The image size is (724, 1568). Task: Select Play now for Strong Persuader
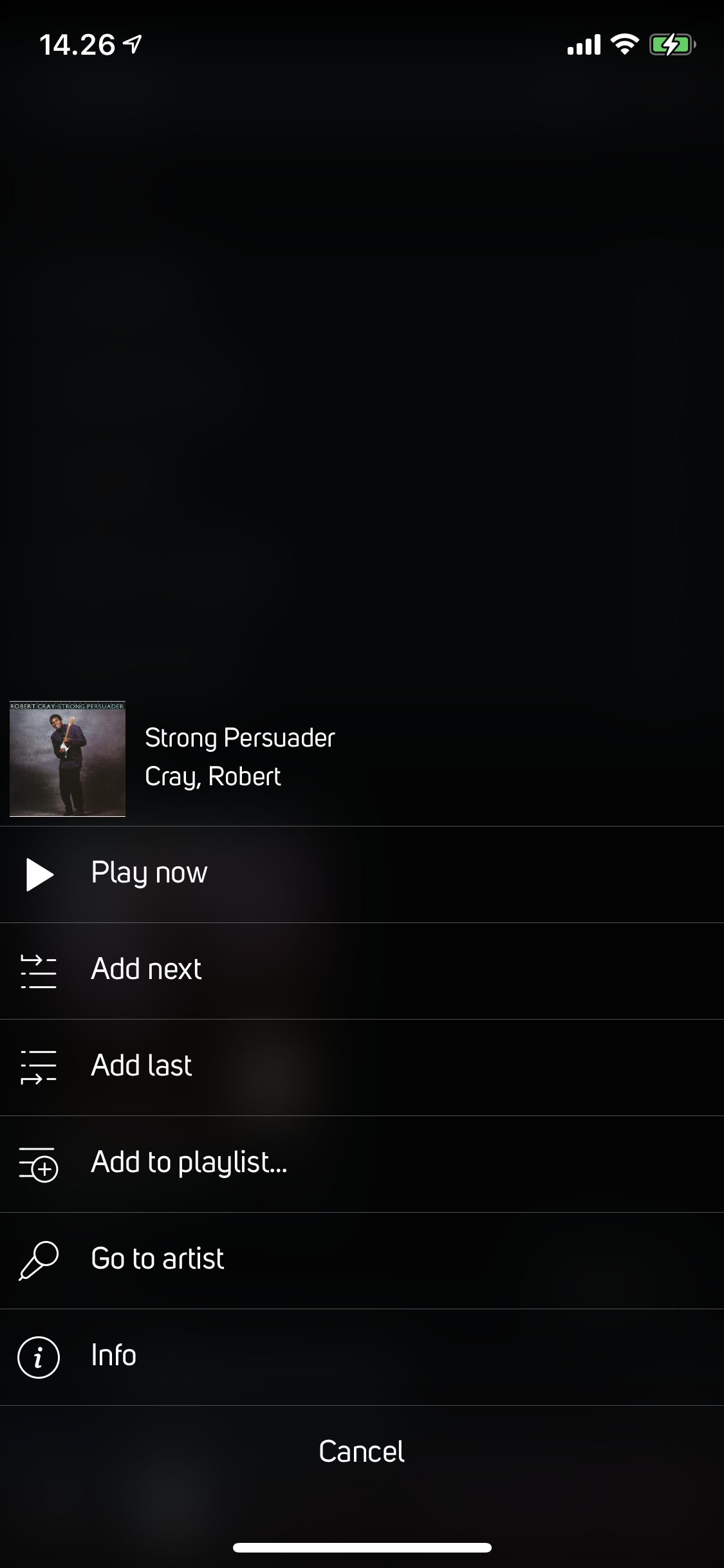coord(149,873)
